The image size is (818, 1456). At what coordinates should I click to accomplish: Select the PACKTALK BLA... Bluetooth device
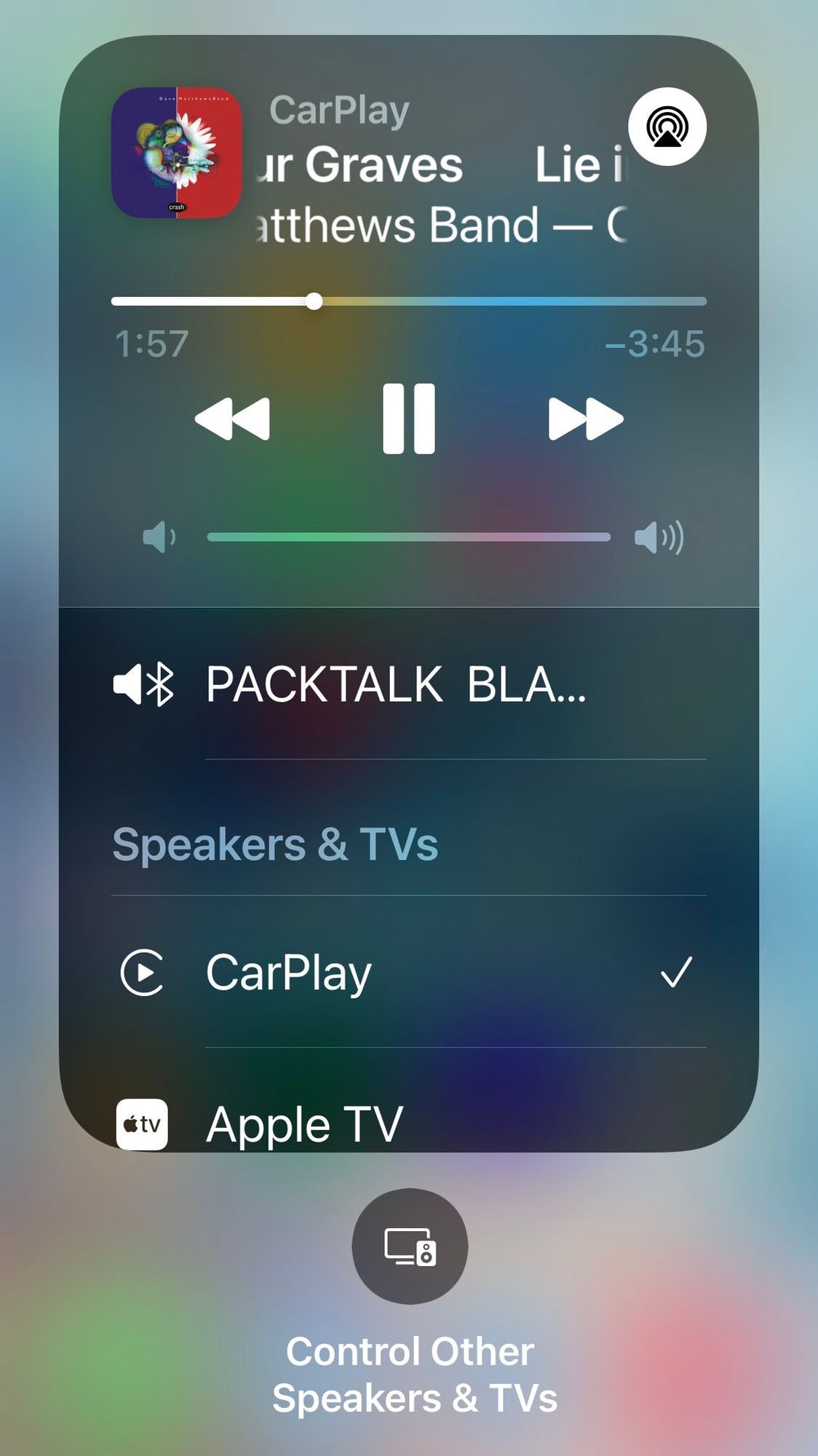(397, 684)
